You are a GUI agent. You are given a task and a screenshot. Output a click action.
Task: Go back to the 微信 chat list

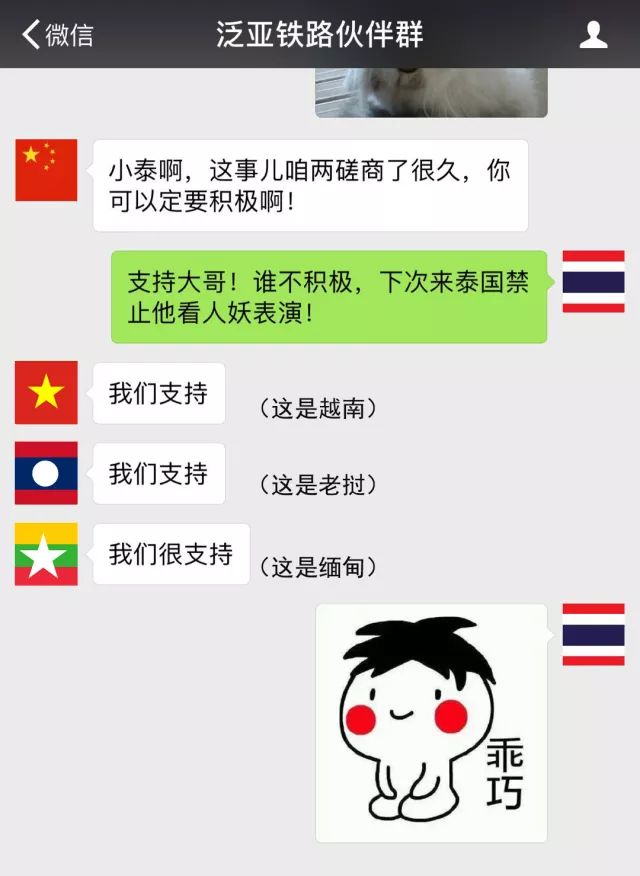click(57, 35)
